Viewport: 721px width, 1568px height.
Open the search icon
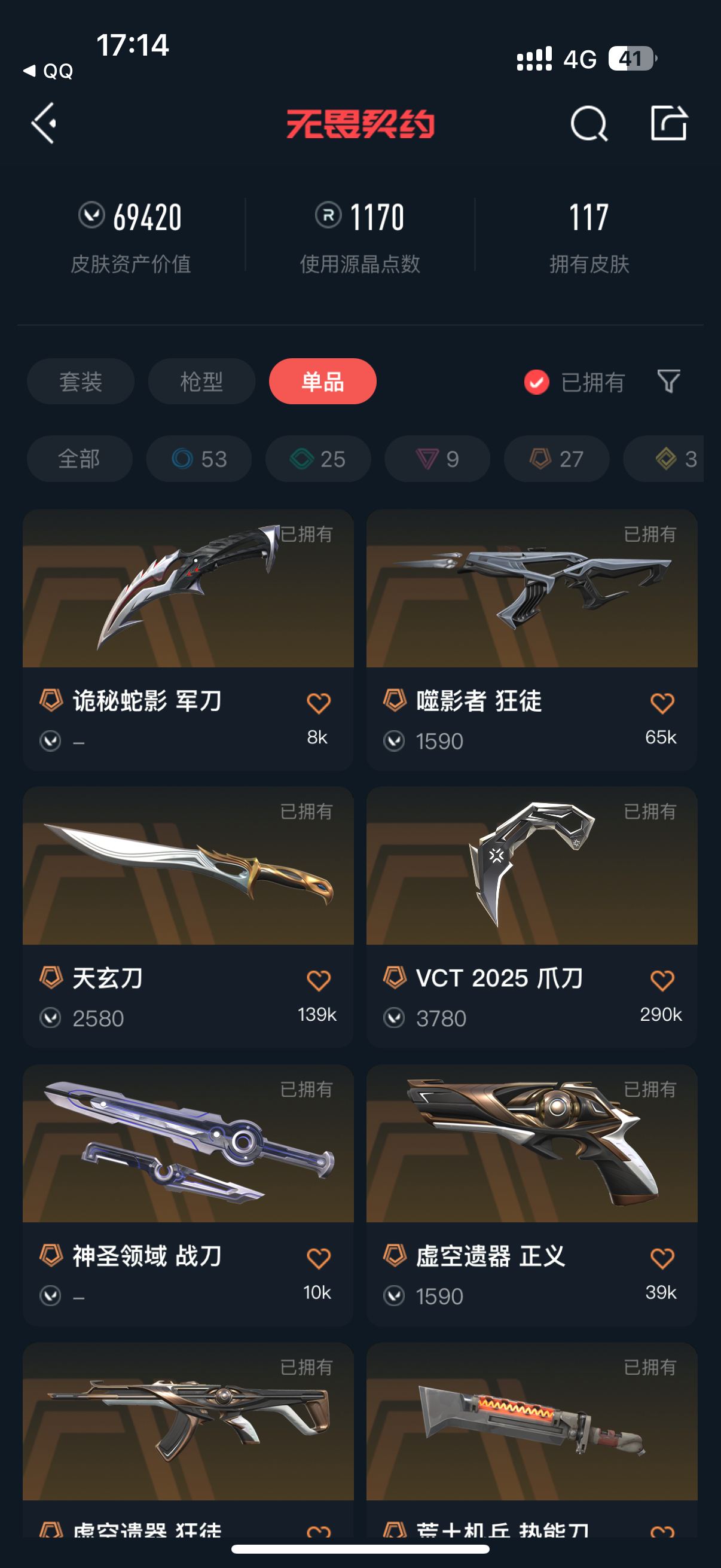[588, 124]
